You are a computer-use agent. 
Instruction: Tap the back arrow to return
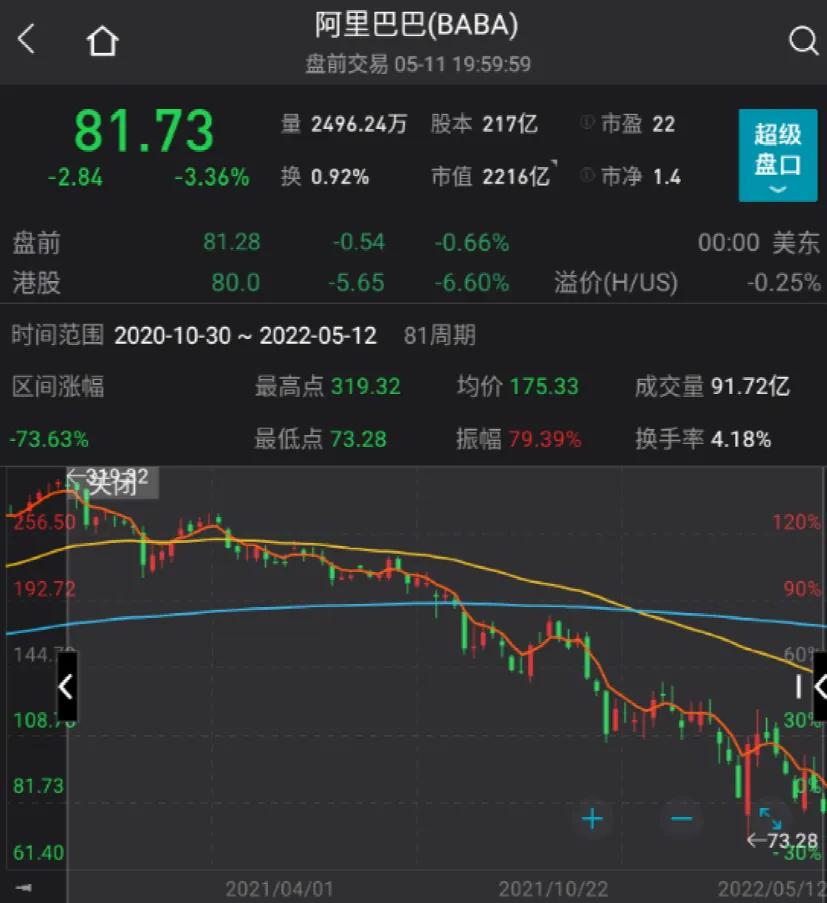point(24,40)
